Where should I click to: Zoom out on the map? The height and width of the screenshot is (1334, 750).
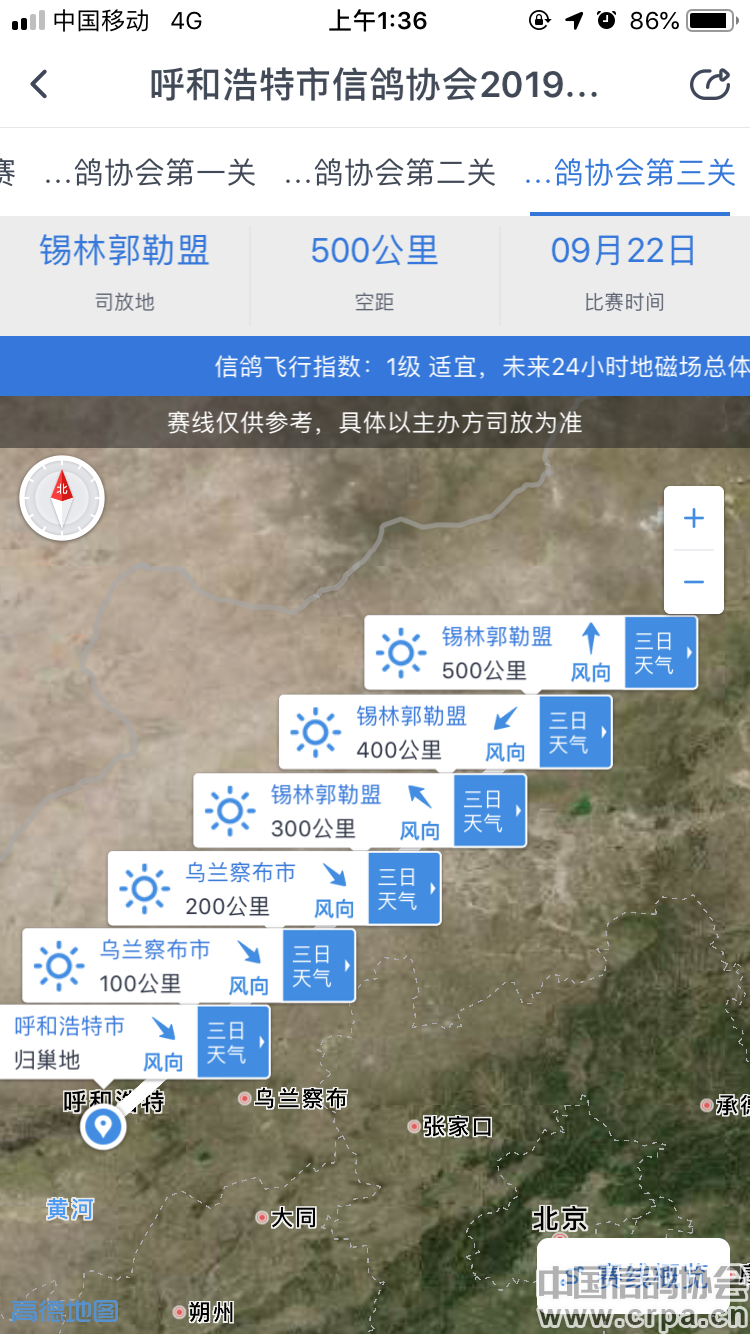click(x=693, y=582)
